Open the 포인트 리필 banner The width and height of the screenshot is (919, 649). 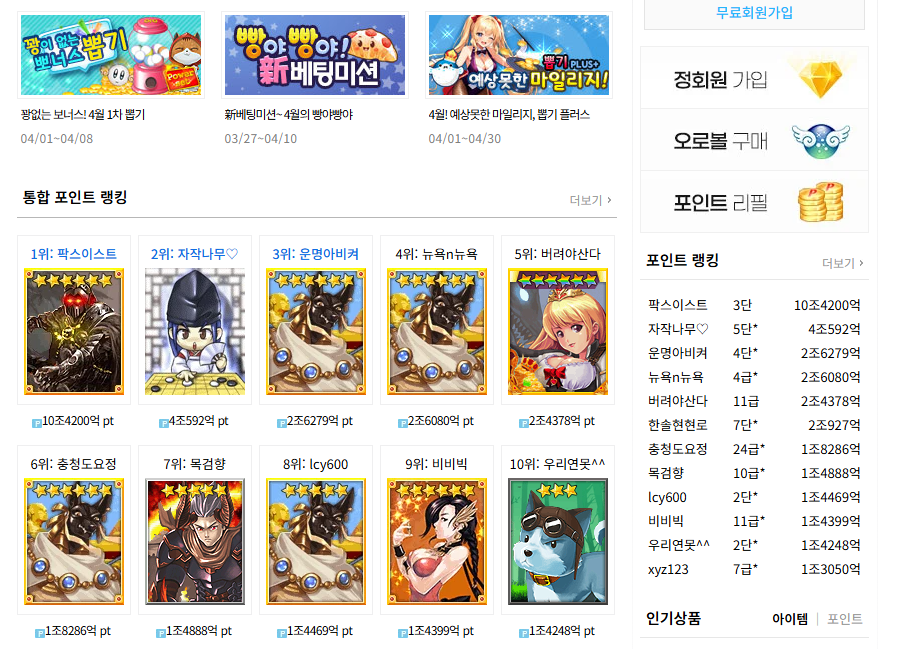[754, 202]
